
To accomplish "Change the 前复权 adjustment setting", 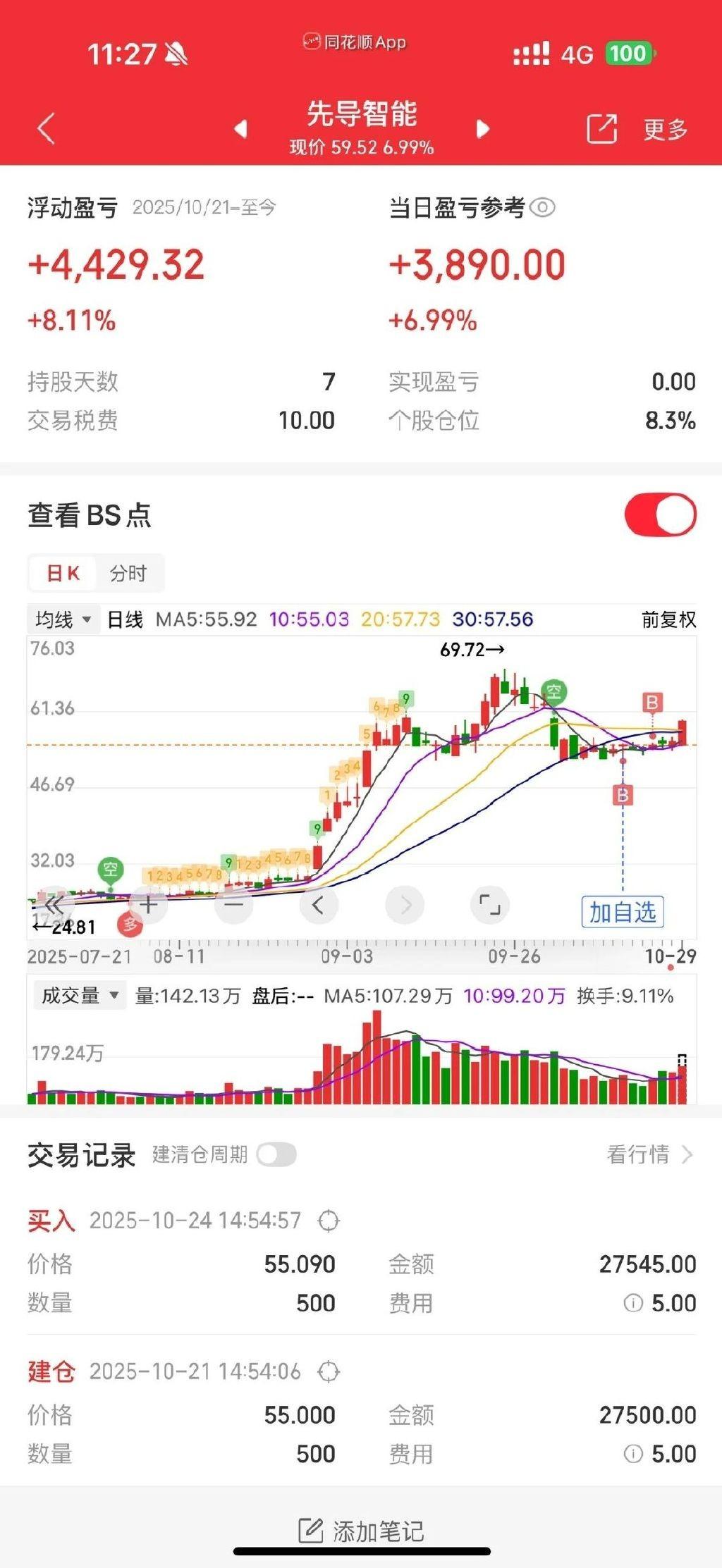I will [x=668, y=619].
